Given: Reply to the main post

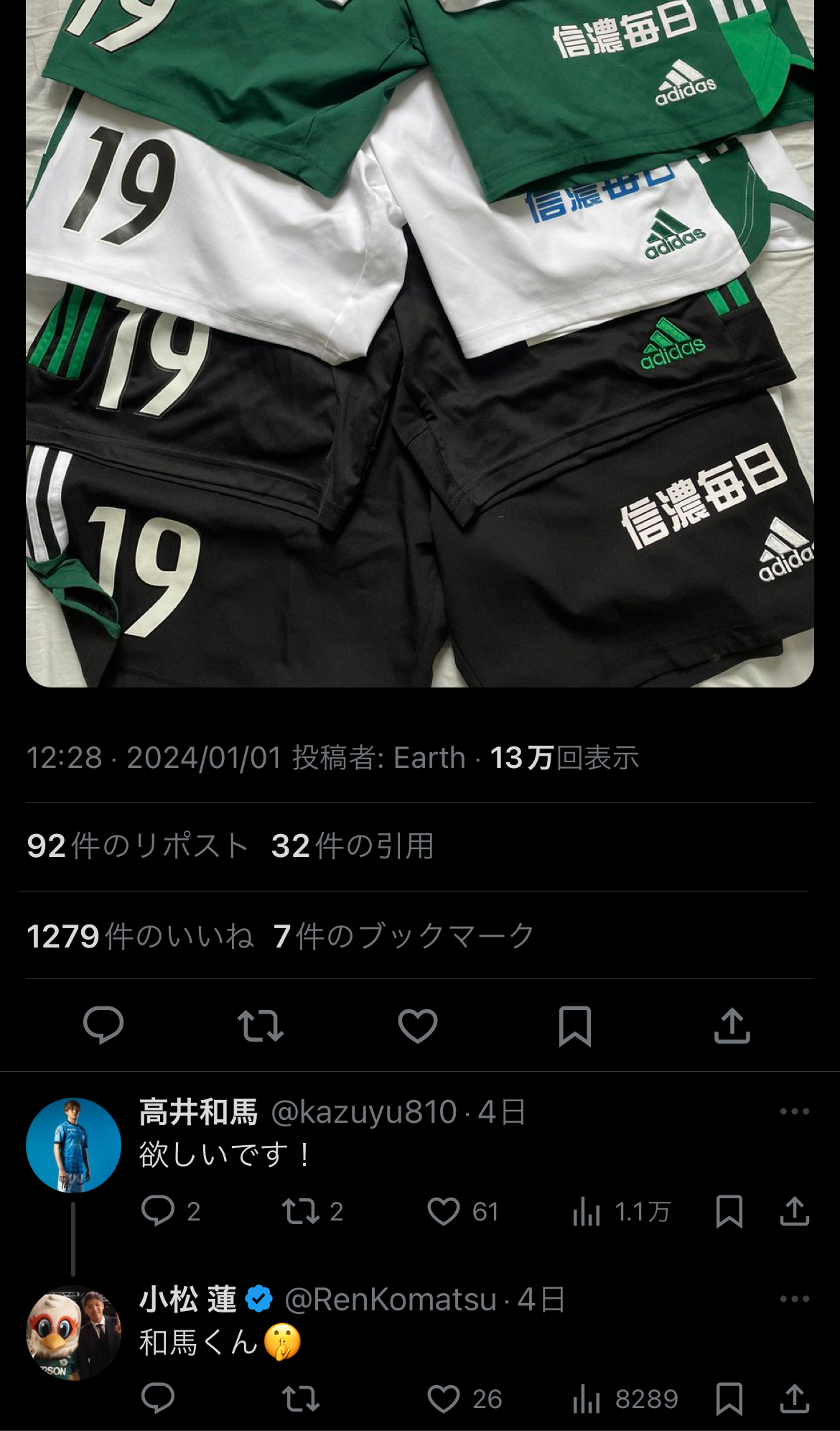Looking at the screenshot, I should coord(103,1025).
